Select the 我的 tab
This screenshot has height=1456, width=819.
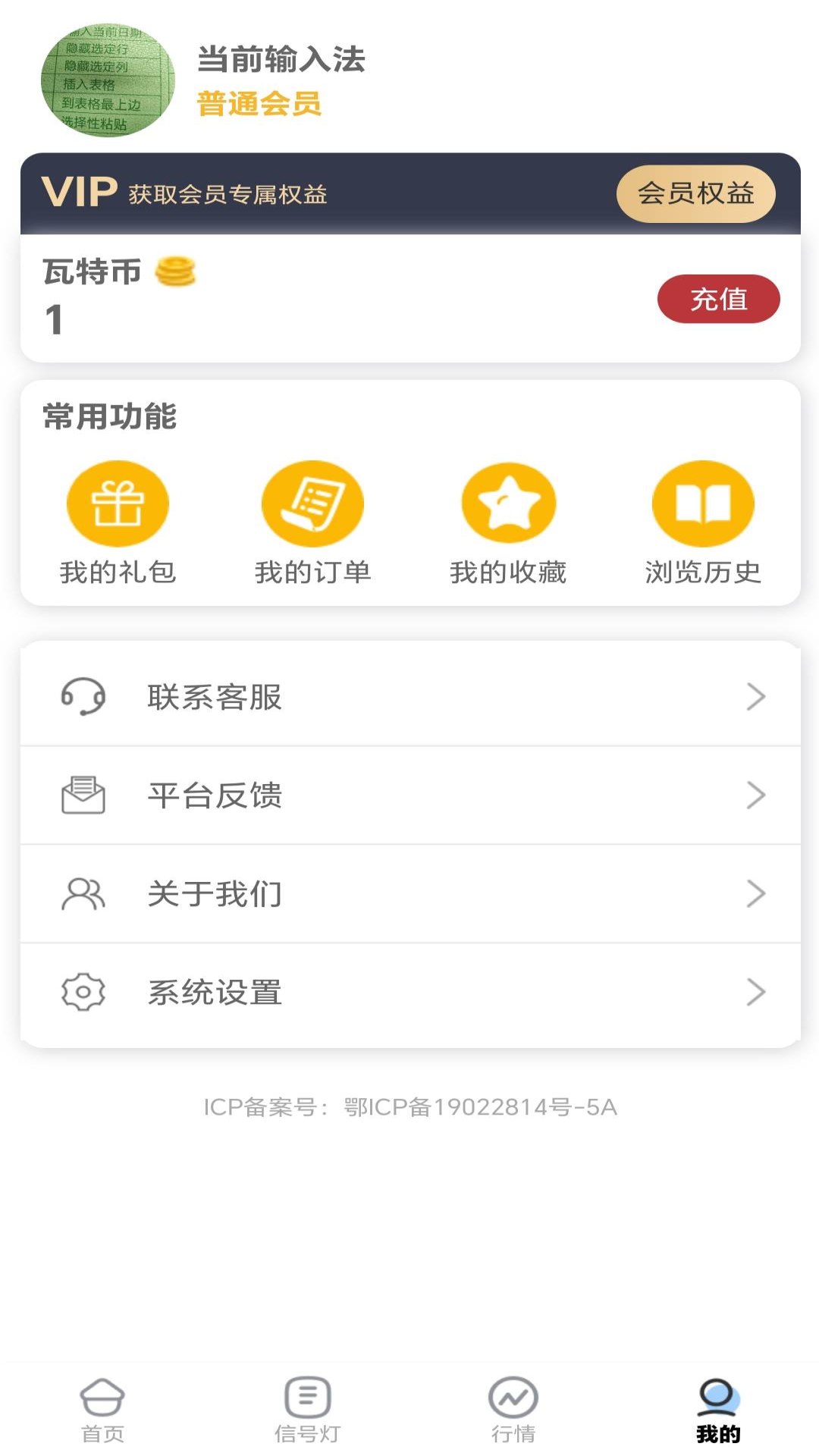(717, 1409)
